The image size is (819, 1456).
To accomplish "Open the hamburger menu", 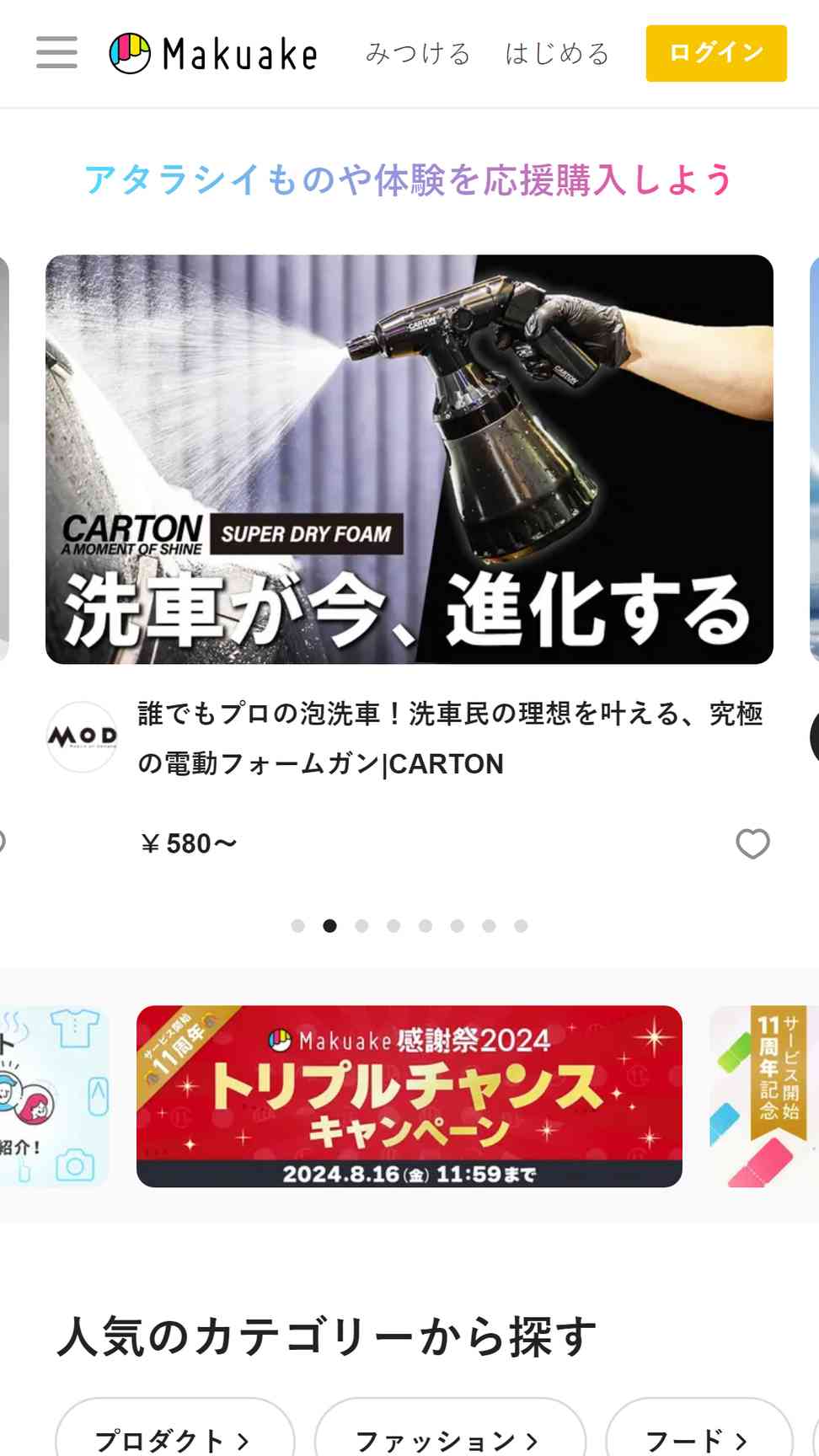I will [56, 53].
